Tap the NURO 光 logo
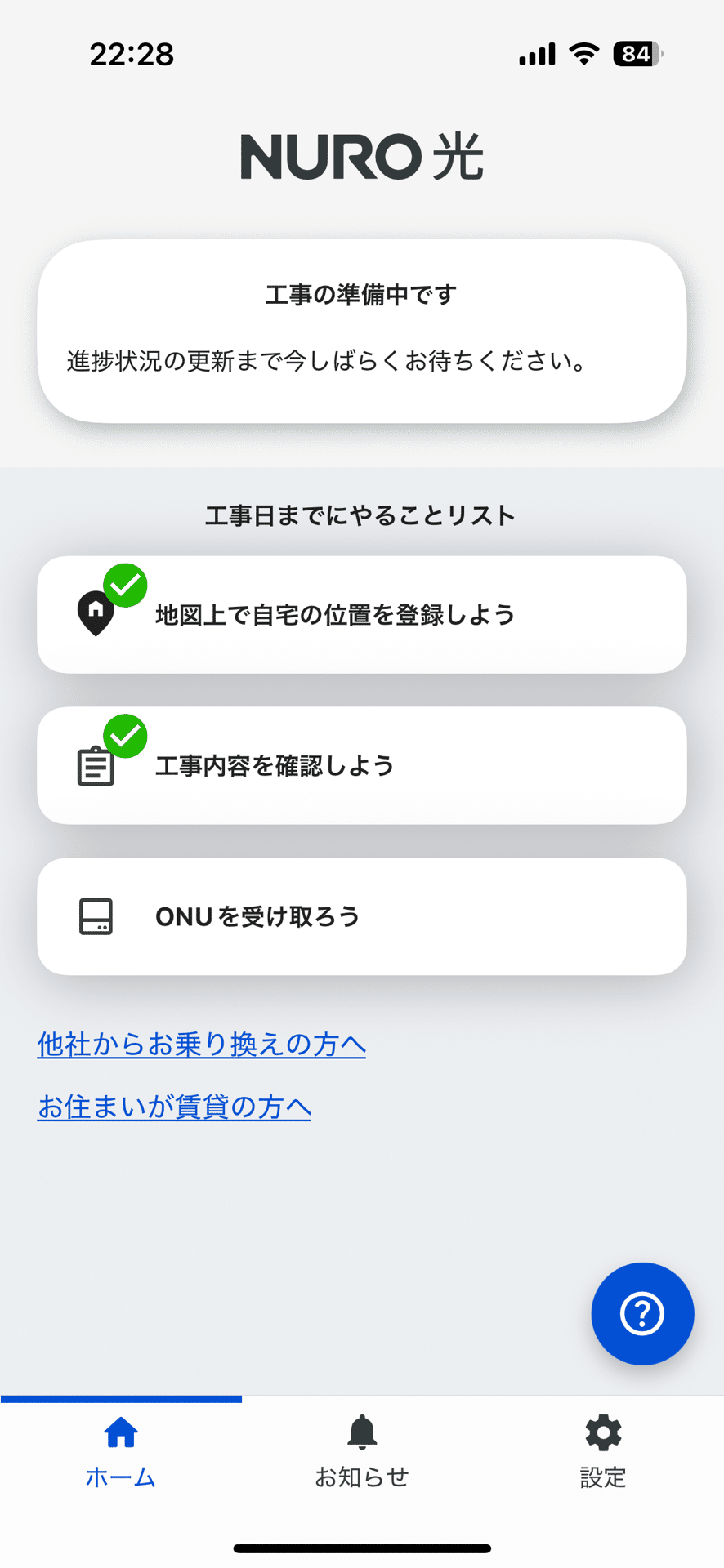 [x=362, y=157]
